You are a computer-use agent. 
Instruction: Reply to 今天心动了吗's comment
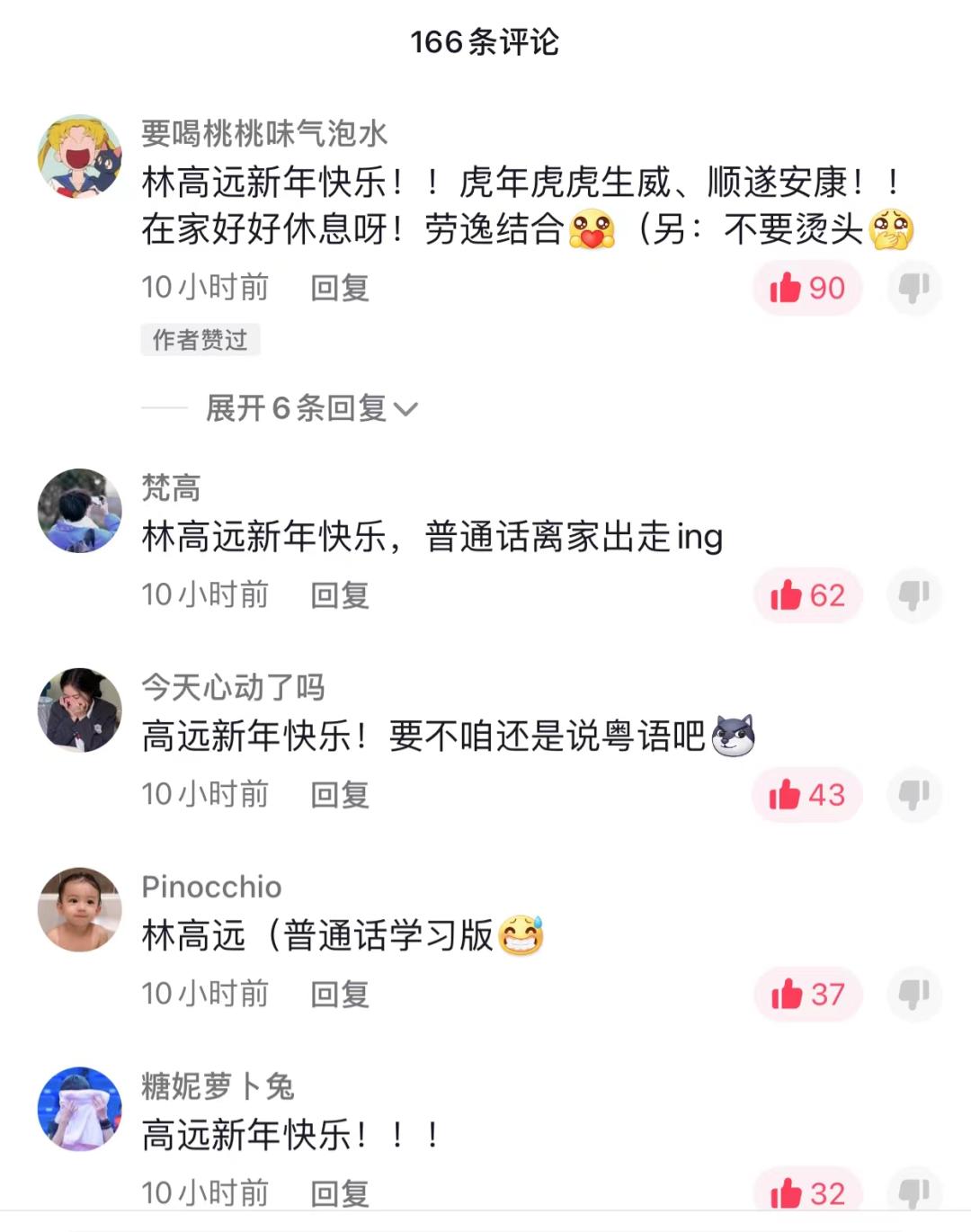click(340, 795)
